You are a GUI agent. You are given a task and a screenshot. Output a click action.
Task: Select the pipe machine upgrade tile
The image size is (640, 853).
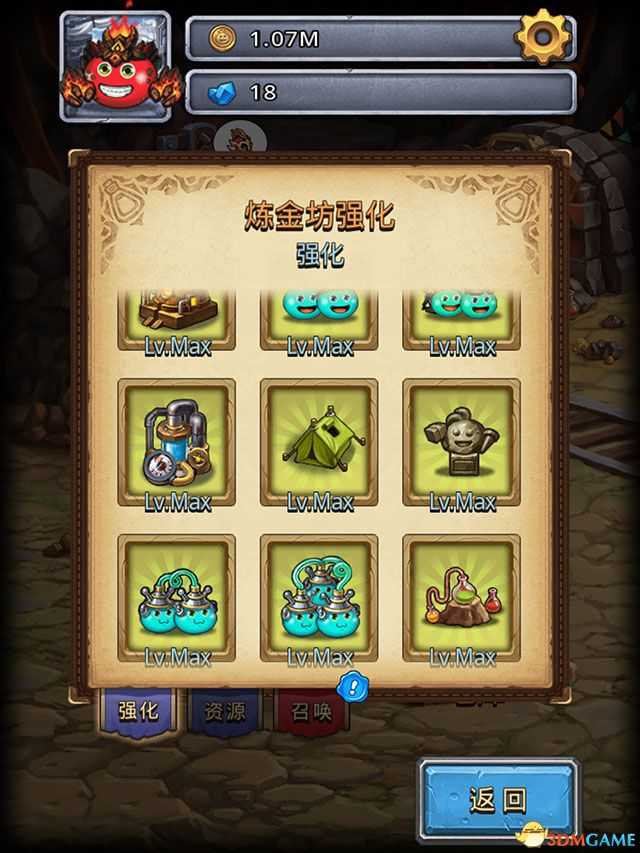[x=176, y=440]
